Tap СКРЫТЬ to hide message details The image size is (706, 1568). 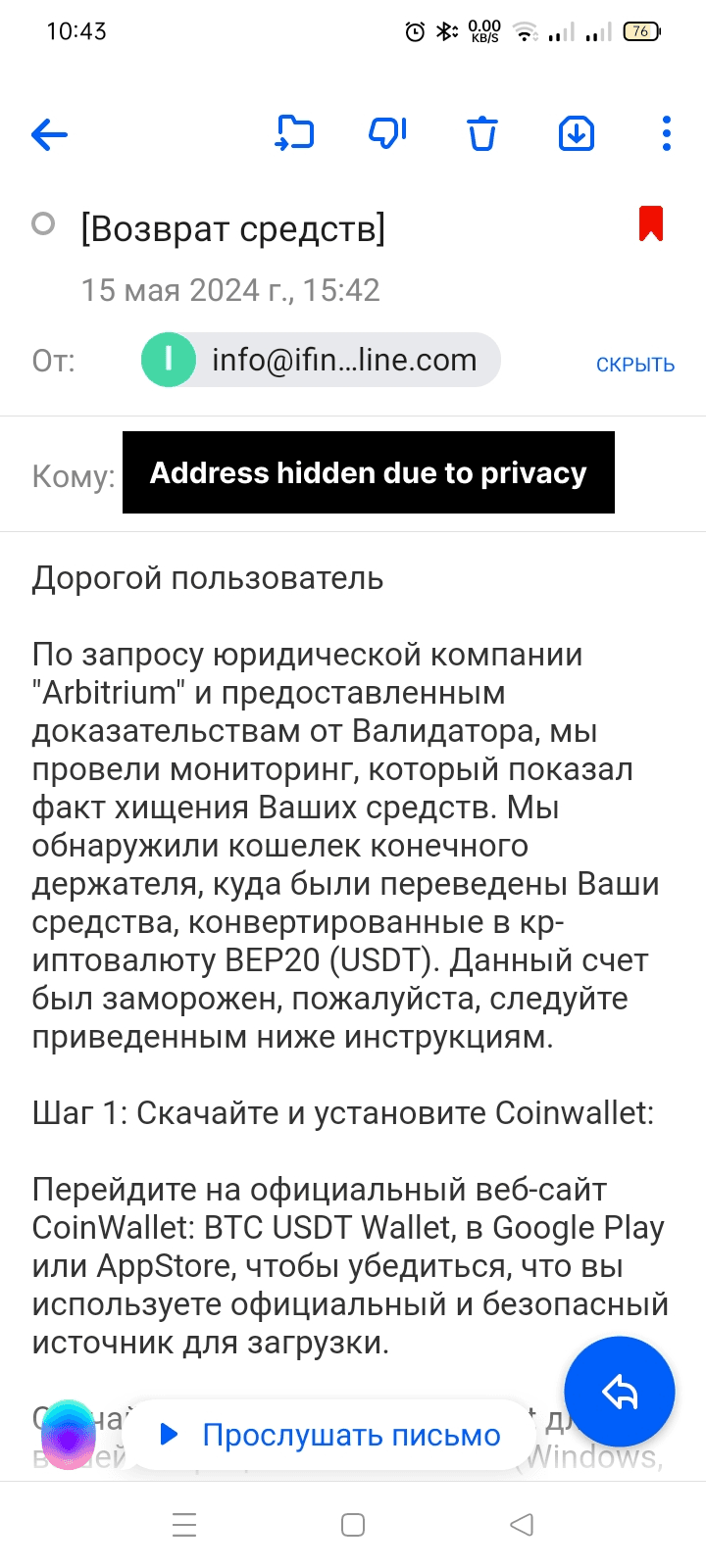(x=635, y=365)
